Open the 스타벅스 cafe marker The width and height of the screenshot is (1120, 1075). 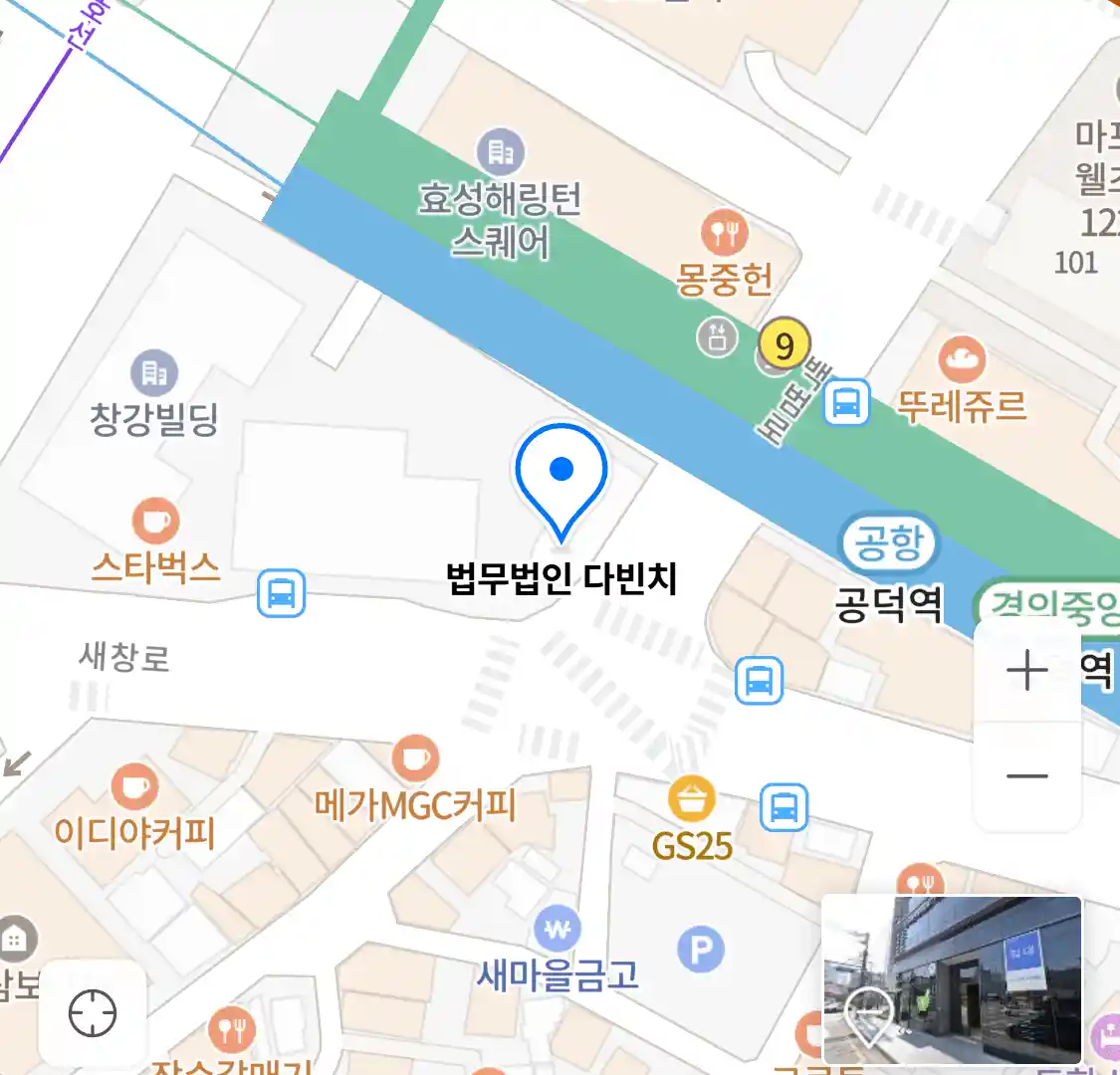pyautogui.click(x=155, y=521)
